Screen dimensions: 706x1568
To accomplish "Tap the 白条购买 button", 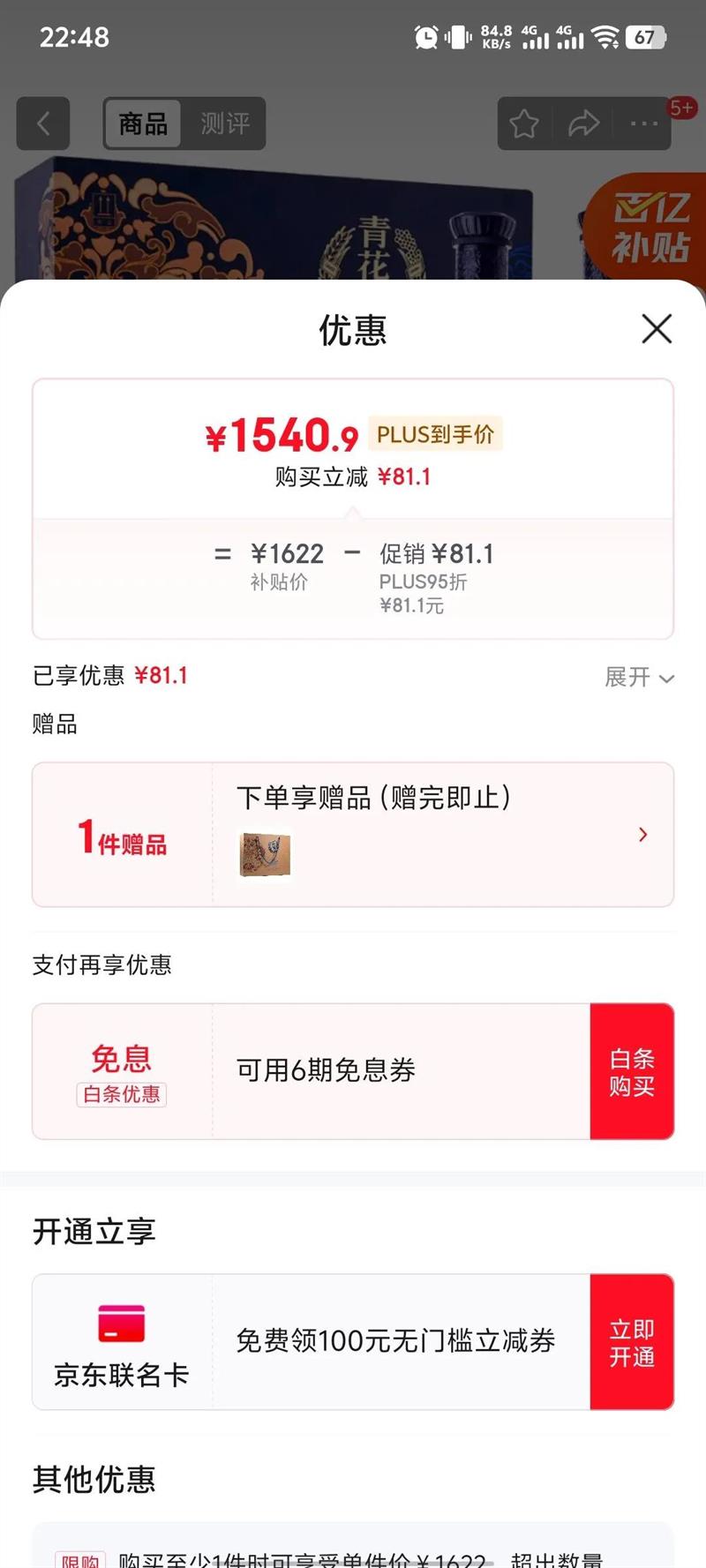I will (632, 1071).
